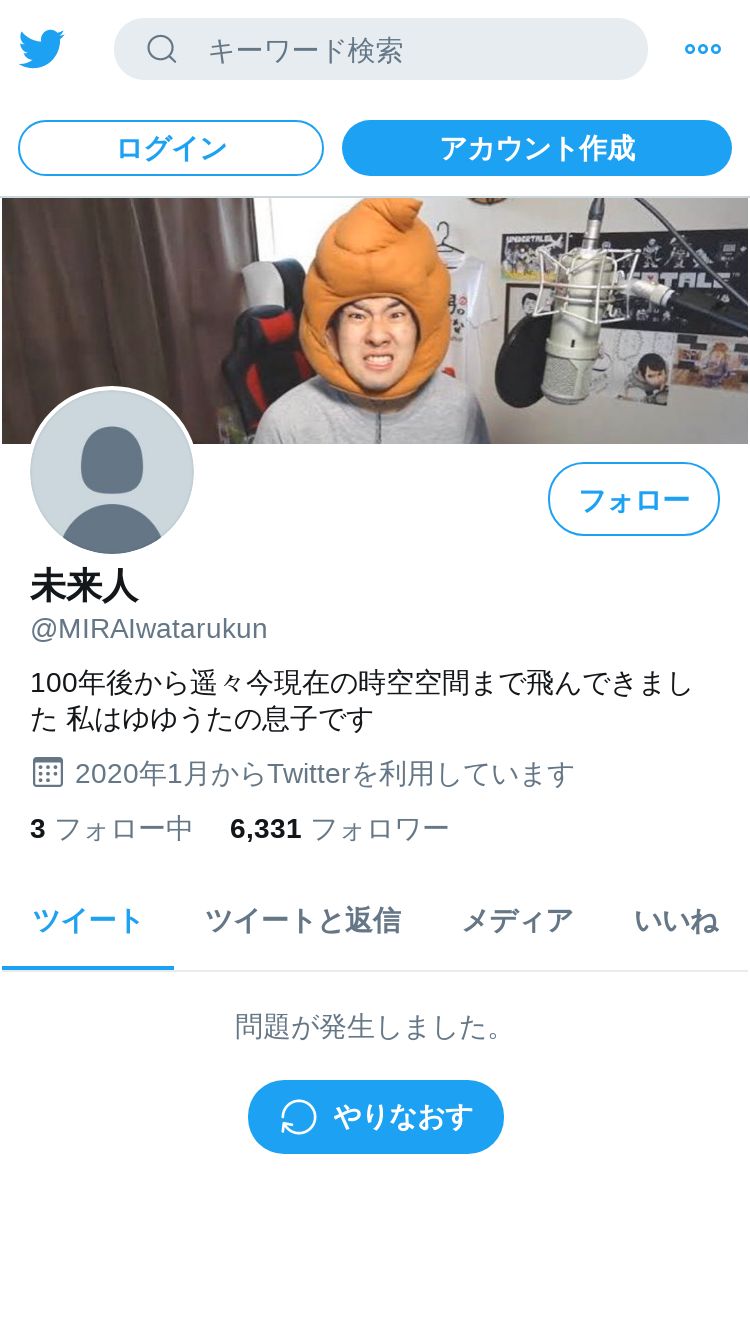Tap the Twitter bird home icon
750x1334 pixels.
coord(41,49)
